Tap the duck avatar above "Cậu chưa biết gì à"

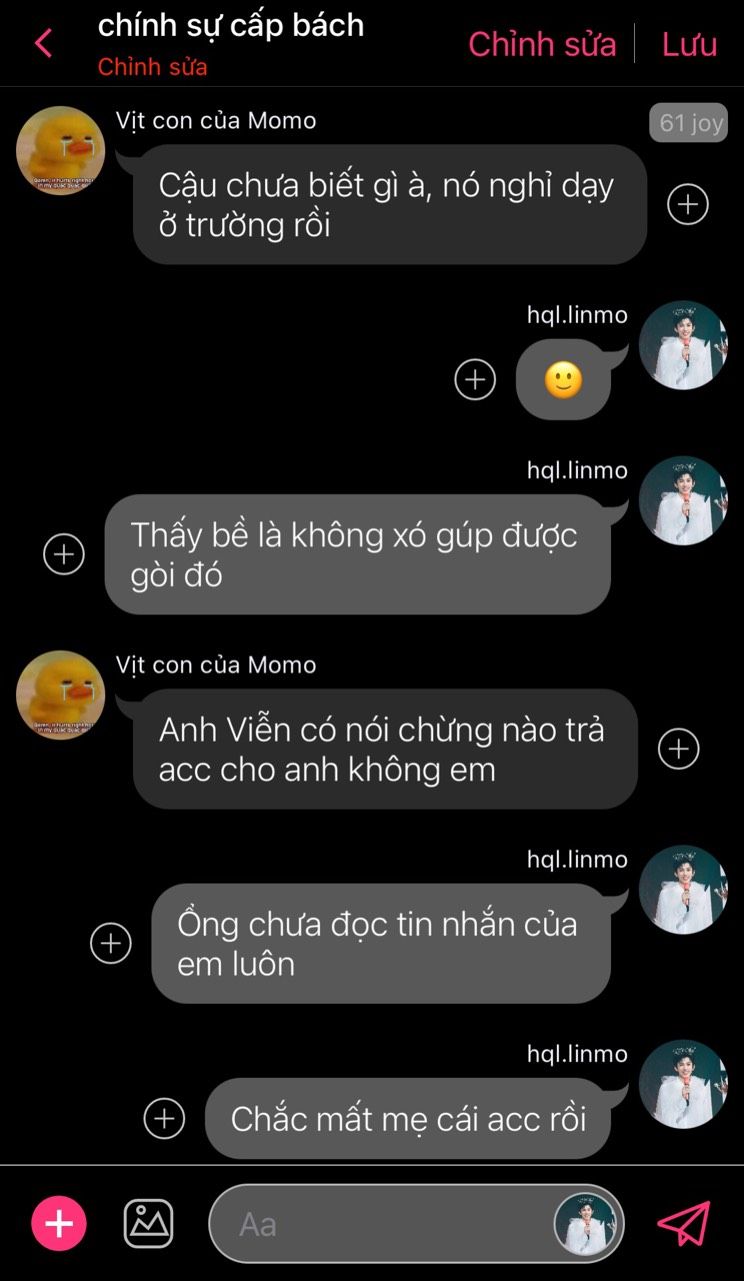coord(61,150)
